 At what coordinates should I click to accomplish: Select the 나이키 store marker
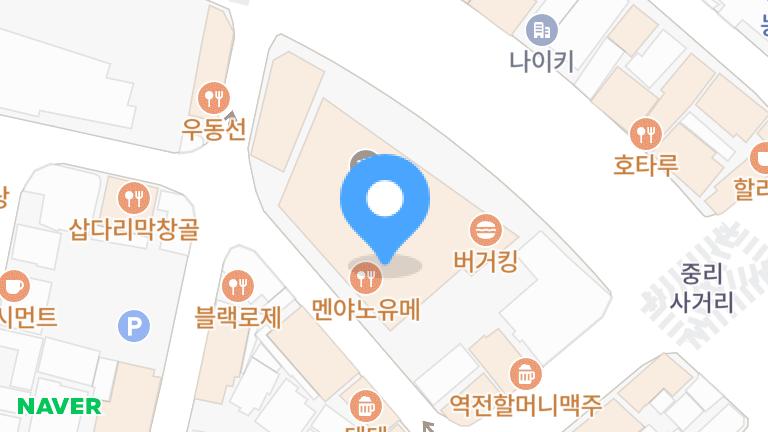click(x=542, y=31)
